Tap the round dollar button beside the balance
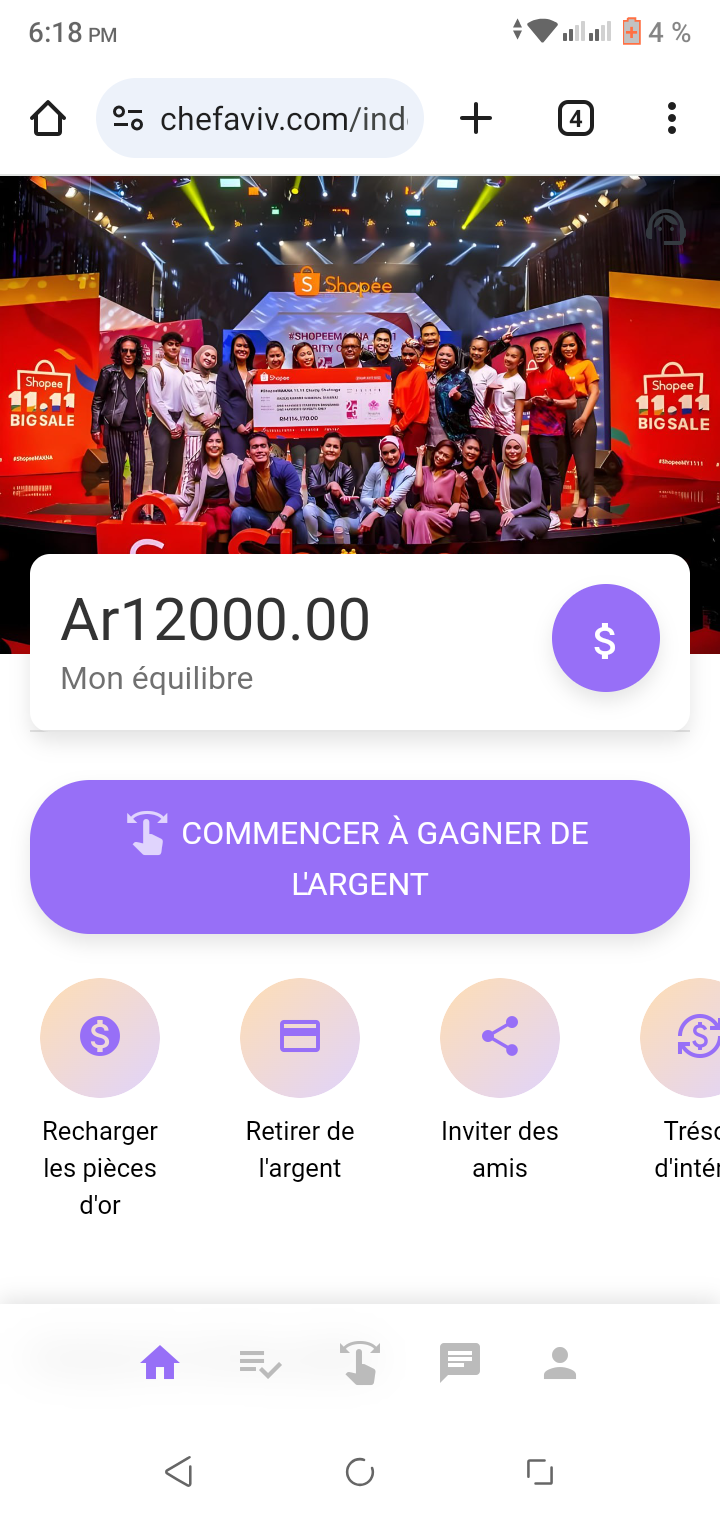 (x=605, y=639)
